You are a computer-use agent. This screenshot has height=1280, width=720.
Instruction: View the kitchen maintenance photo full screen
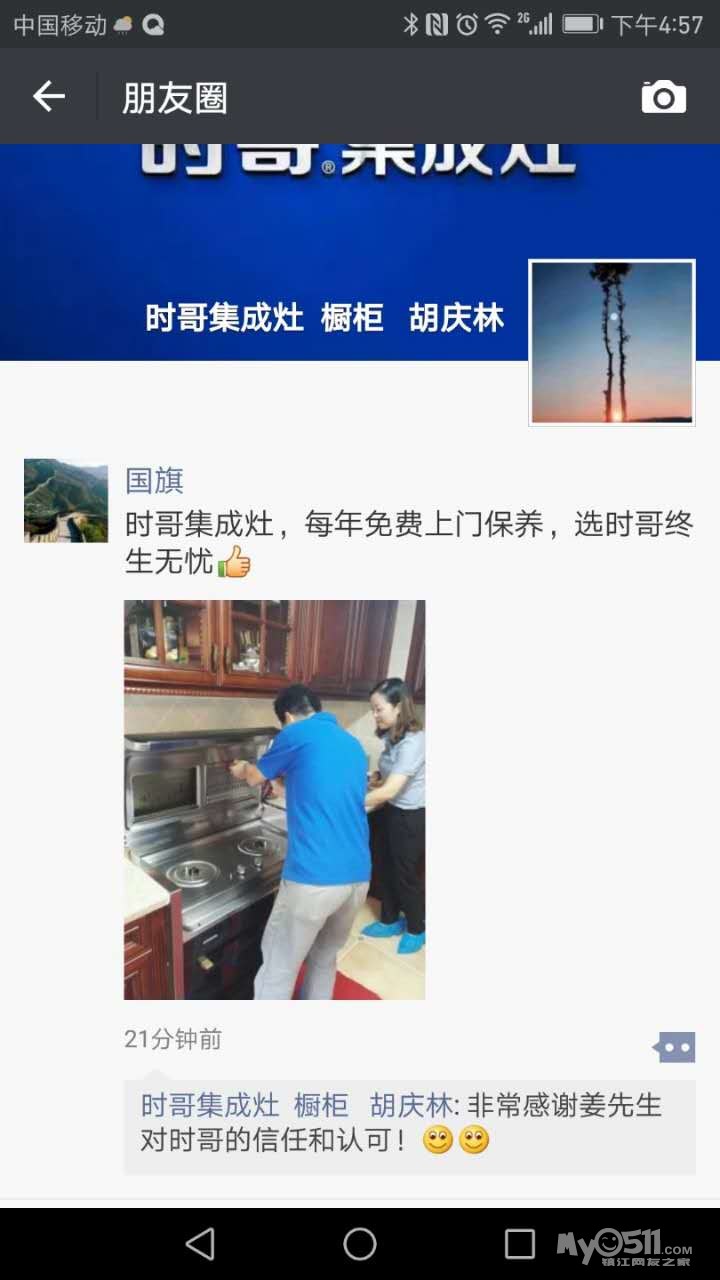[274, 799]
